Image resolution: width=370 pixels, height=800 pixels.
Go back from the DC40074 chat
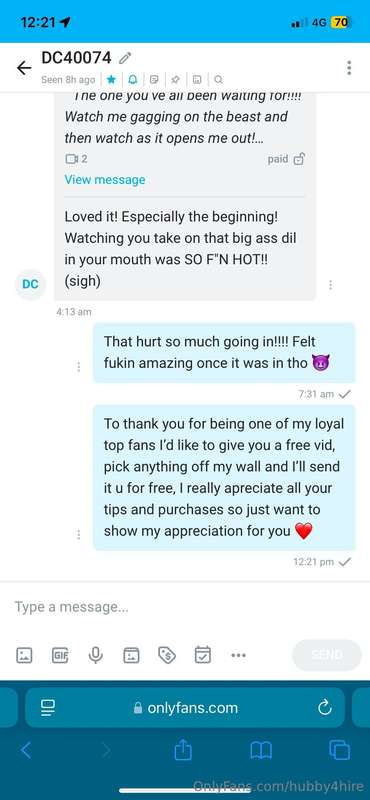(x=24, y=68)
